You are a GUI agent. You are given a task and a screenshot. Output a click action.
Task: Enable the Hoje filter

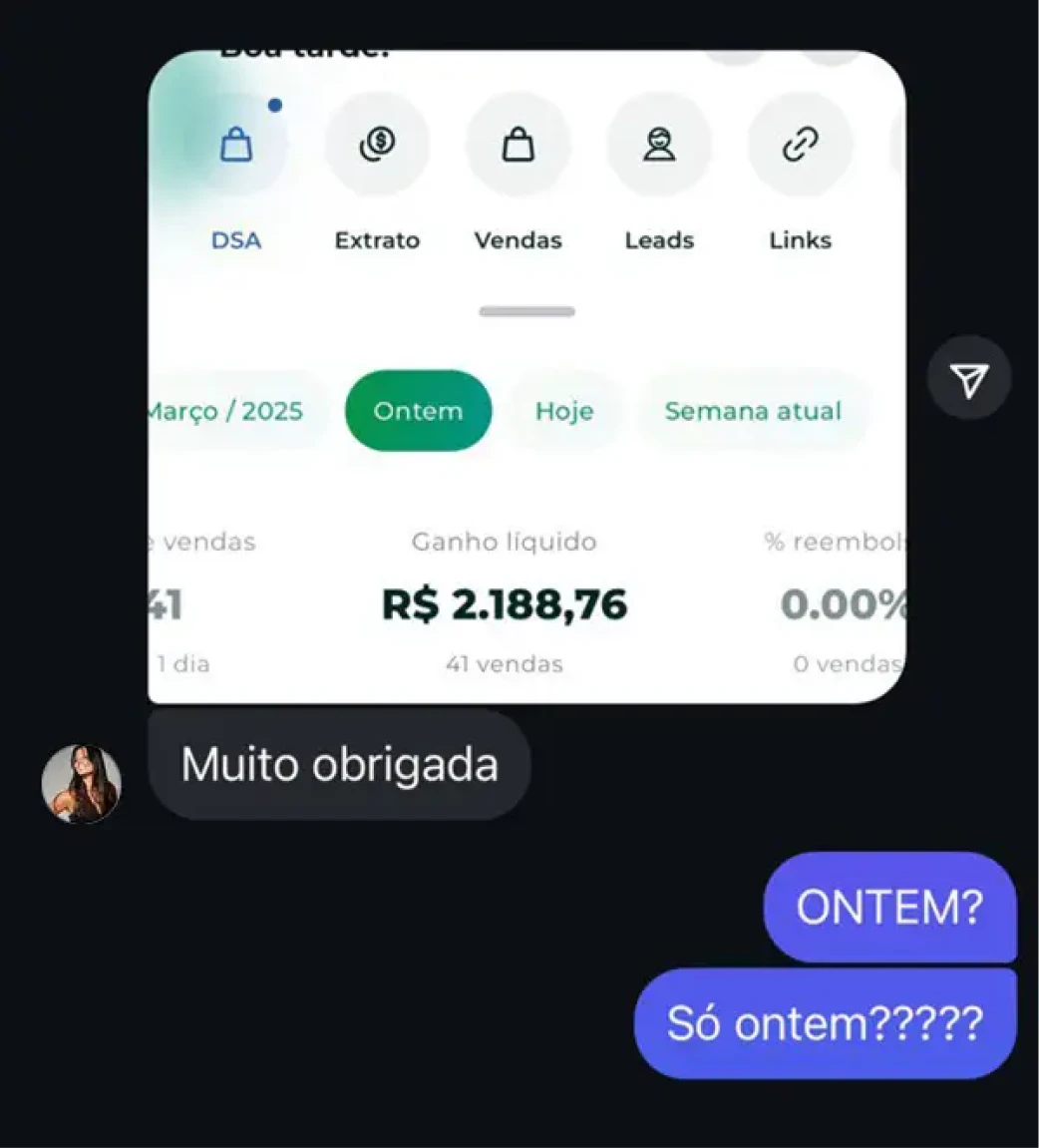pyautogui.click(x=564, y=410)
